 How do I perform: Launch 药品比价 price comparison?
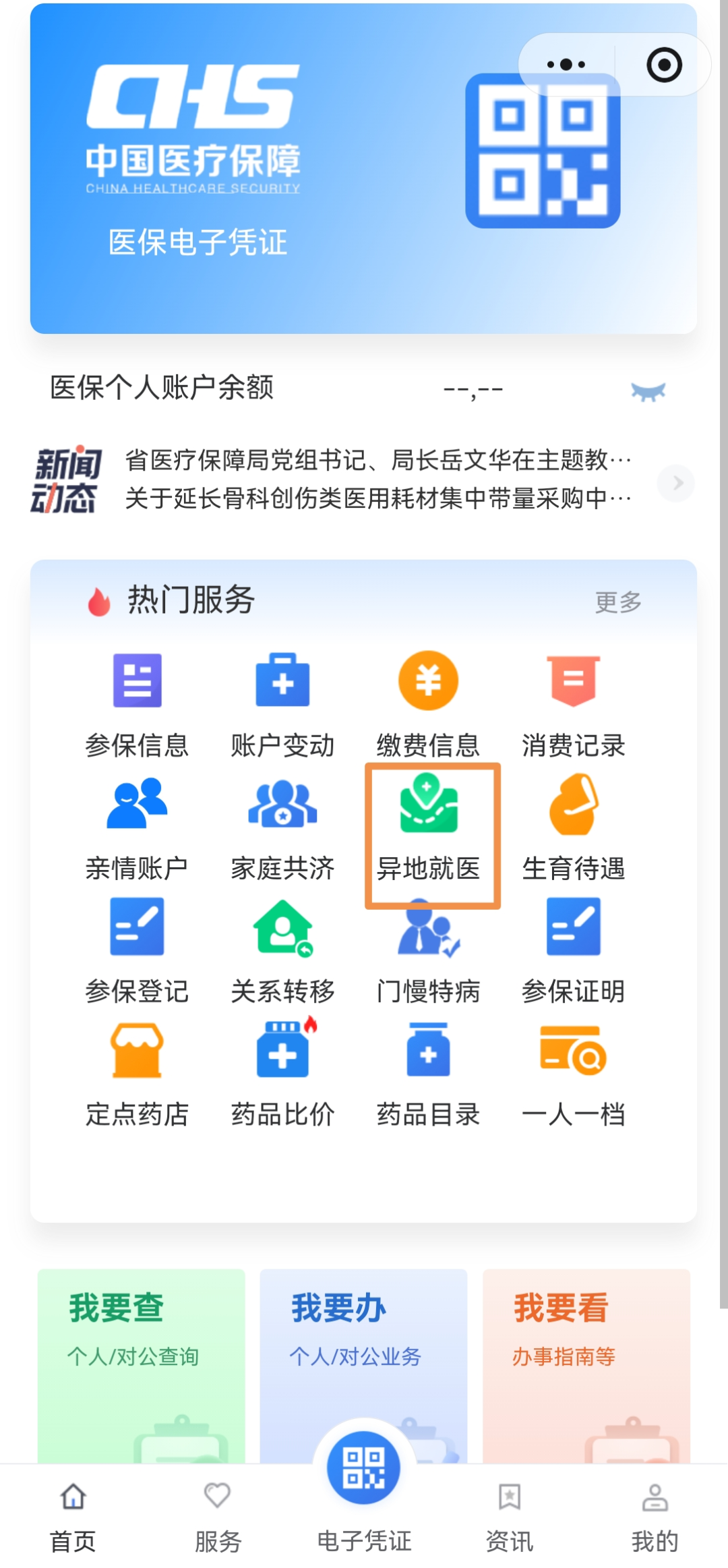pos(282,1074)
